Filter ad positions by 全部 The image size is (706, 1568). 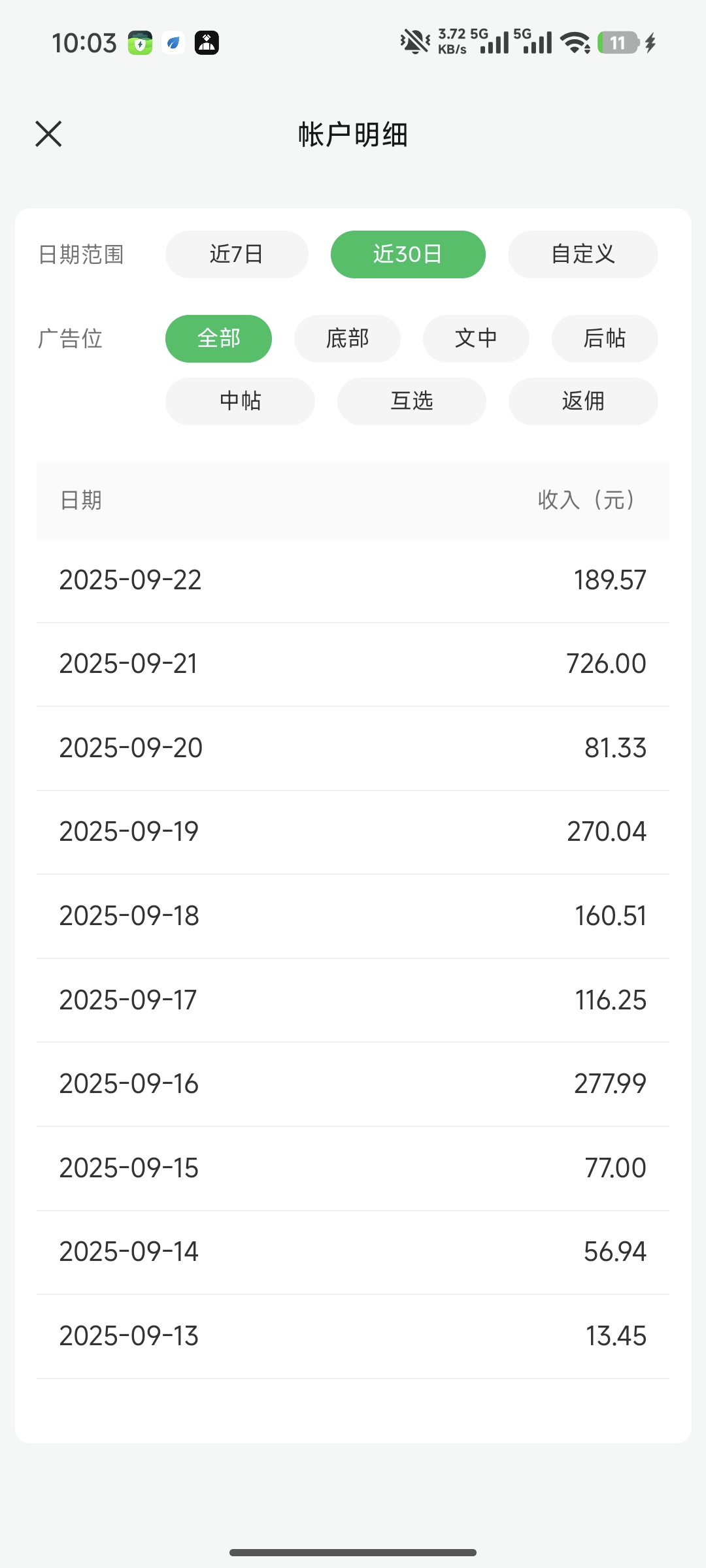click(x=218, y=338)
